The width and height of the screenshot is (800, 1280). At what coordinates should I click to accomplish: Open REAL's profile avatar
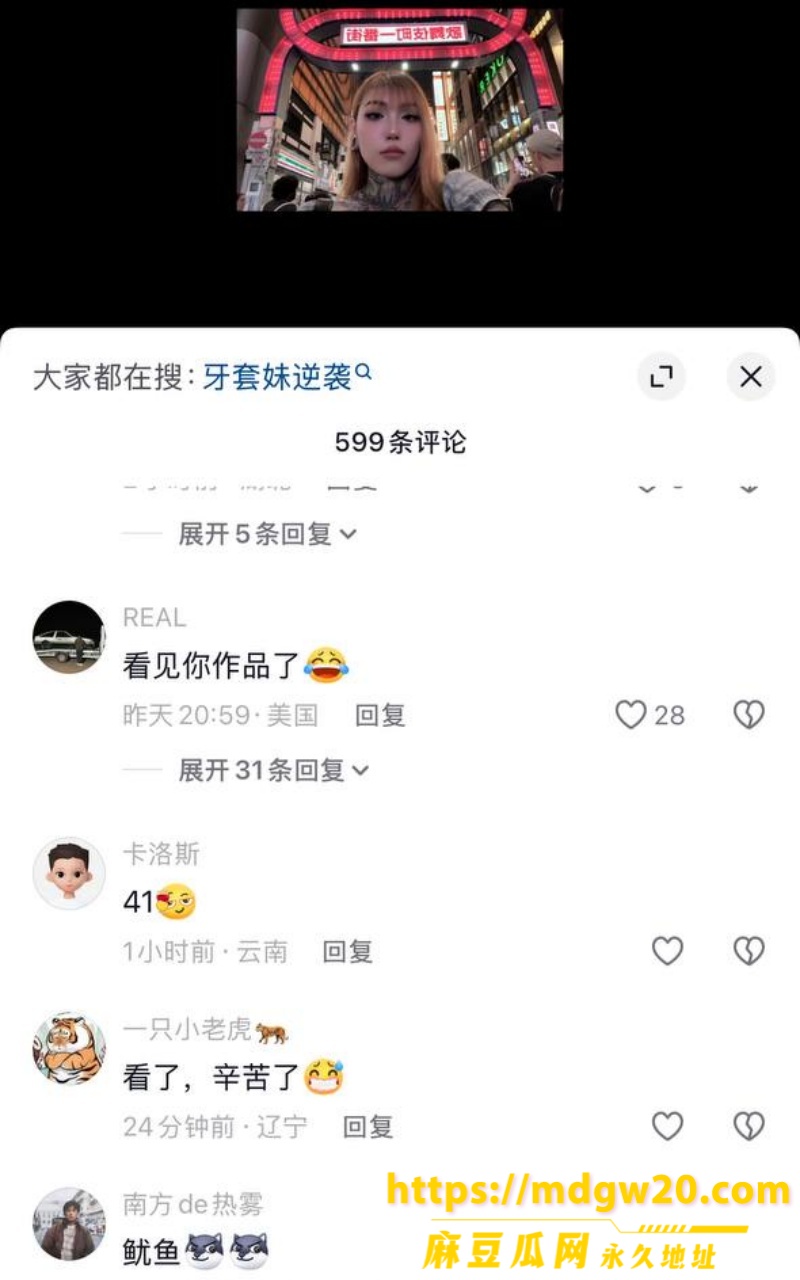coord(69,637)
